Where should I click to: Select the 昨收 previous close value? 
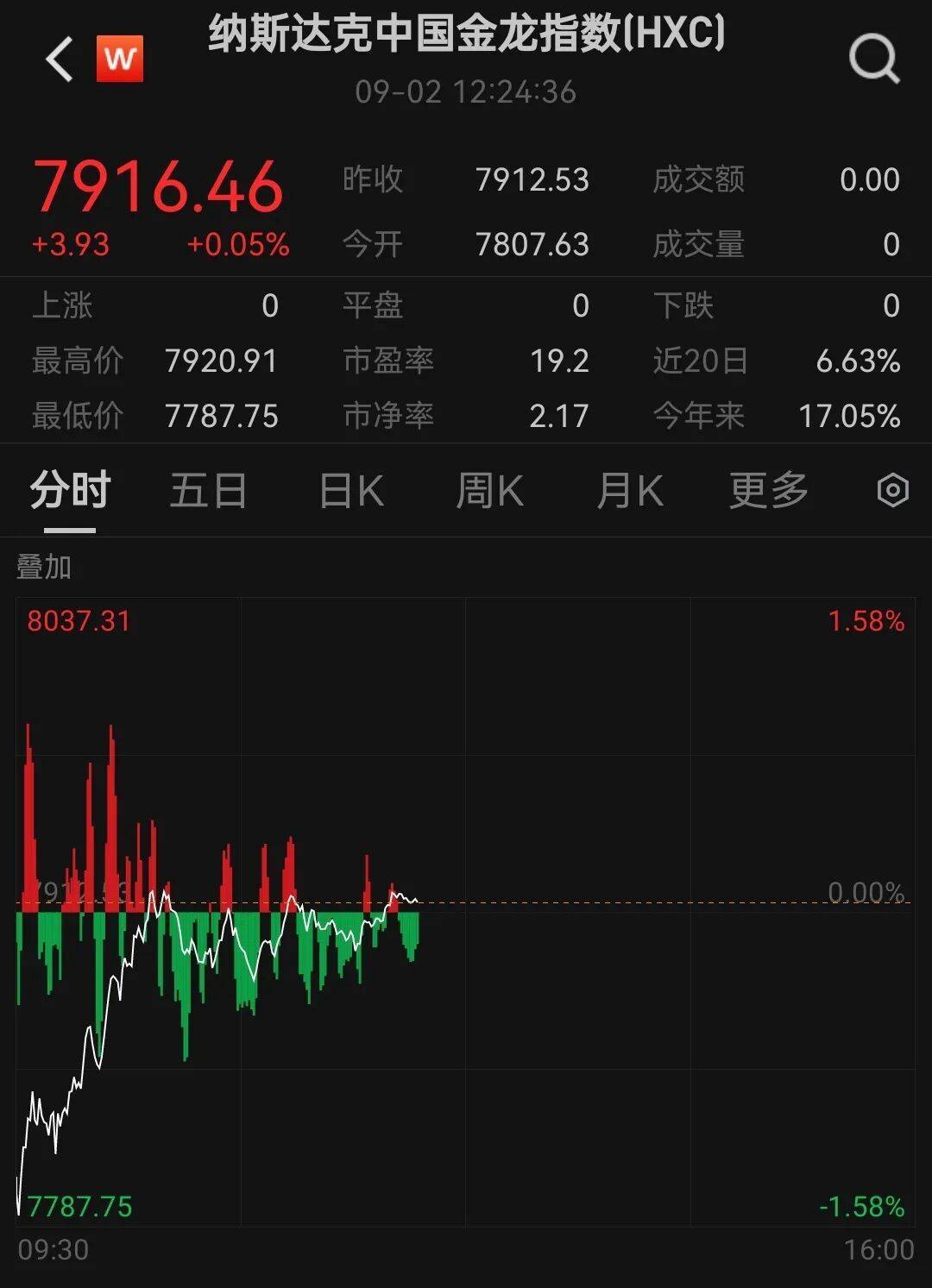(533, 181)
